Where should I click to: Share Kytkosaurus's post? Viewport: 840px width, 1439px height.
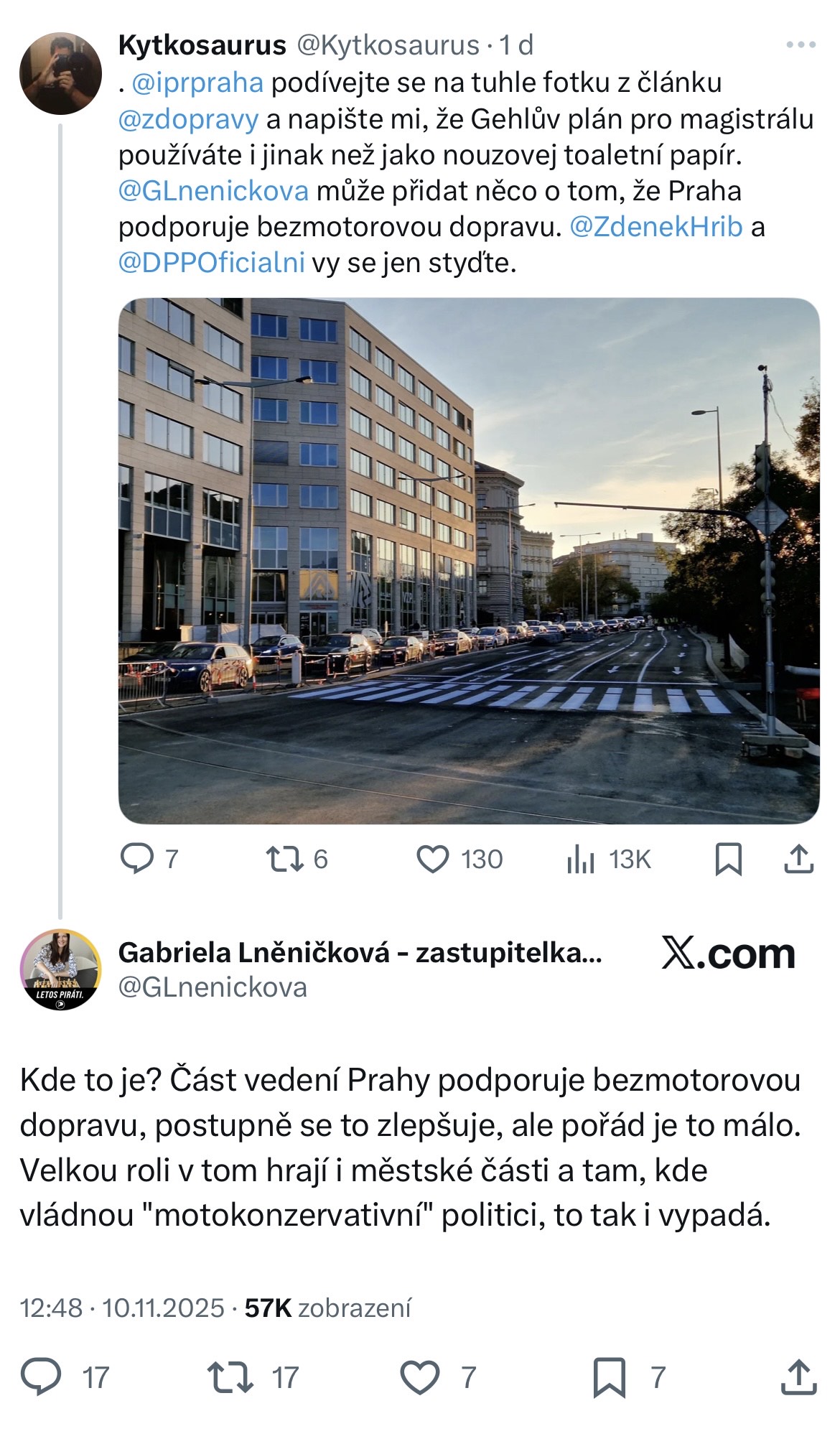coord(798,859)
